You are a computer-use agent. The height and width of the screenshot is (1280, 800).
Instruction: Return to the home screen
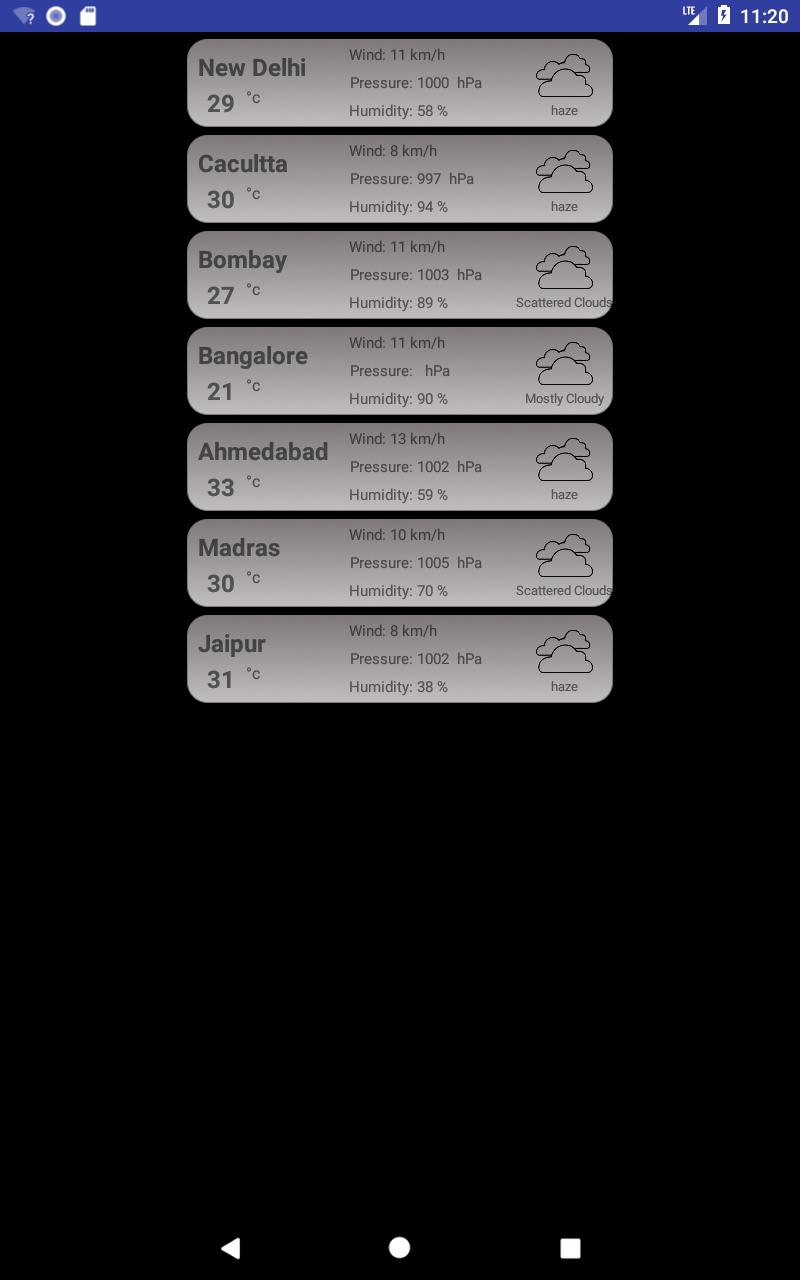[x=399, y=1247]
